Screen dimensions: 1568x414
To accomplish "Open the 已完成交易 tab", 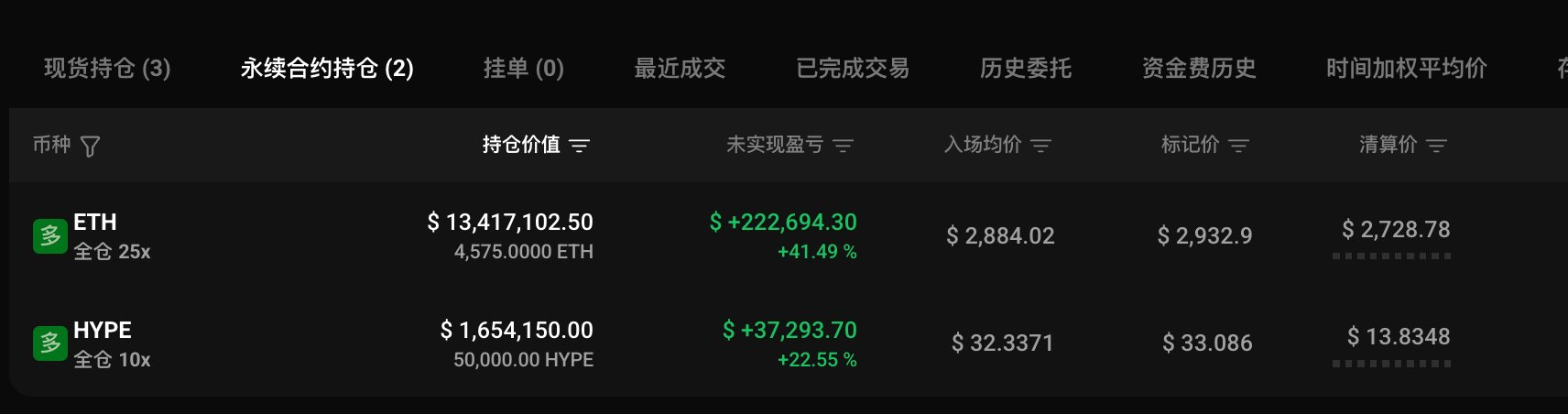I will pyautogui.click(x=853, y=68).
